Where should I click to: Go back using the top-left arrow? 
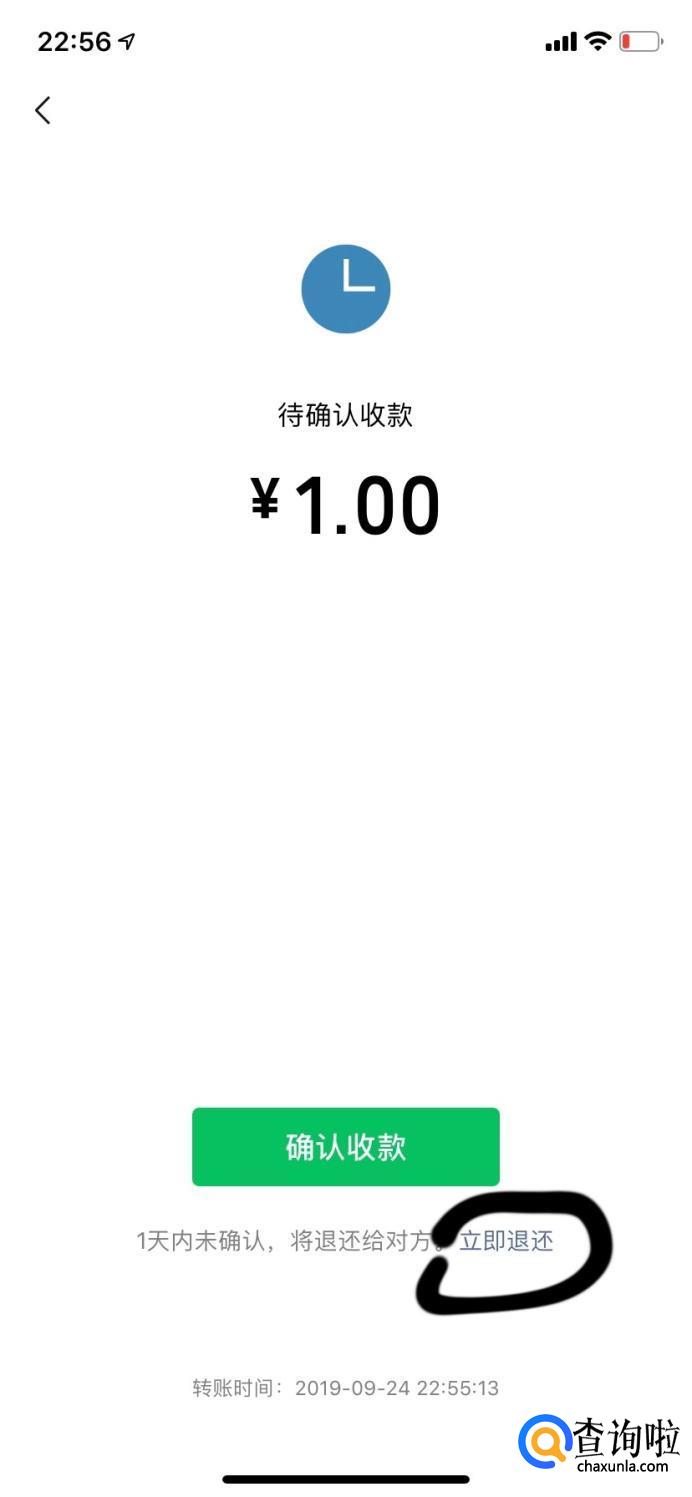click(x=42, y=110)
